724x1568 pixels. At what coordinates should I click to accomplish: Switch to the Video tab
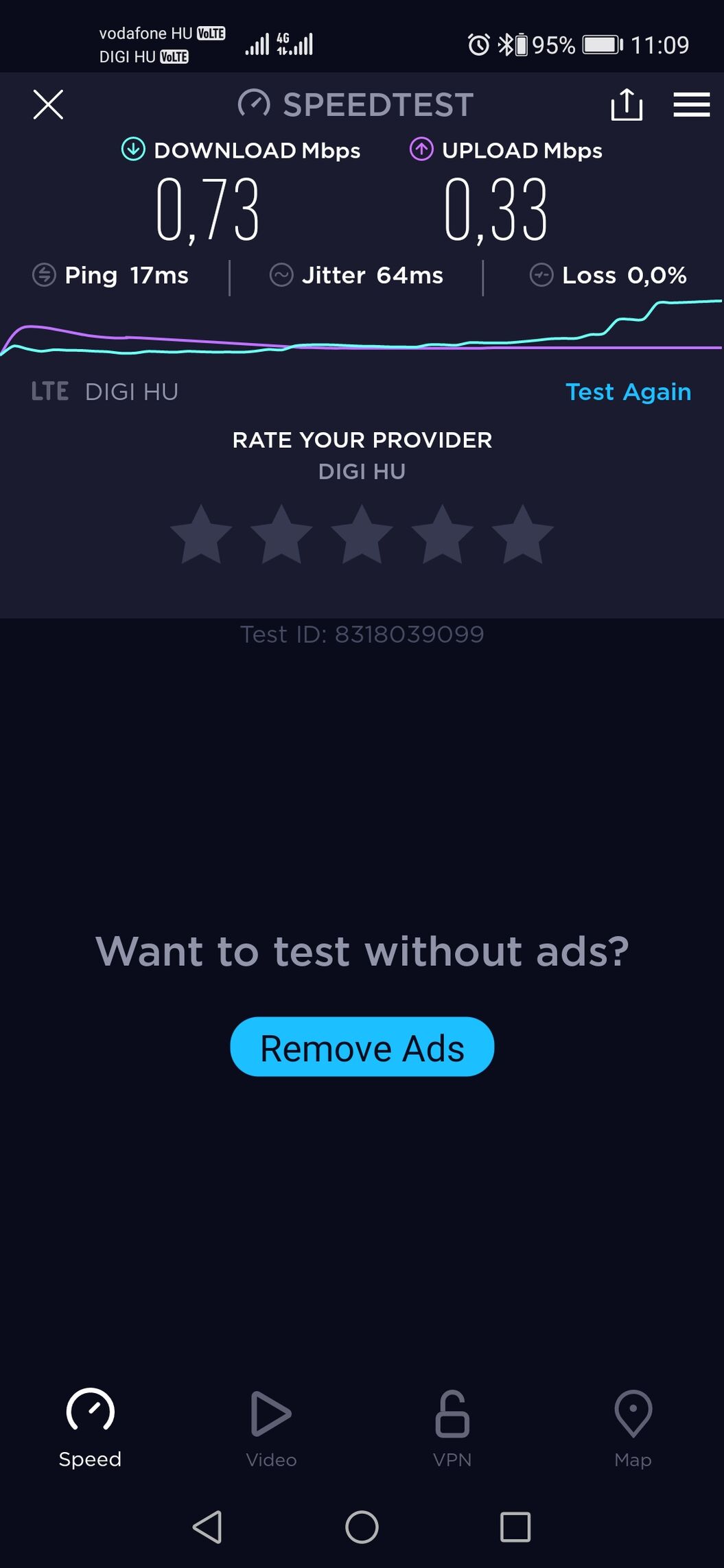point(271,1427)
